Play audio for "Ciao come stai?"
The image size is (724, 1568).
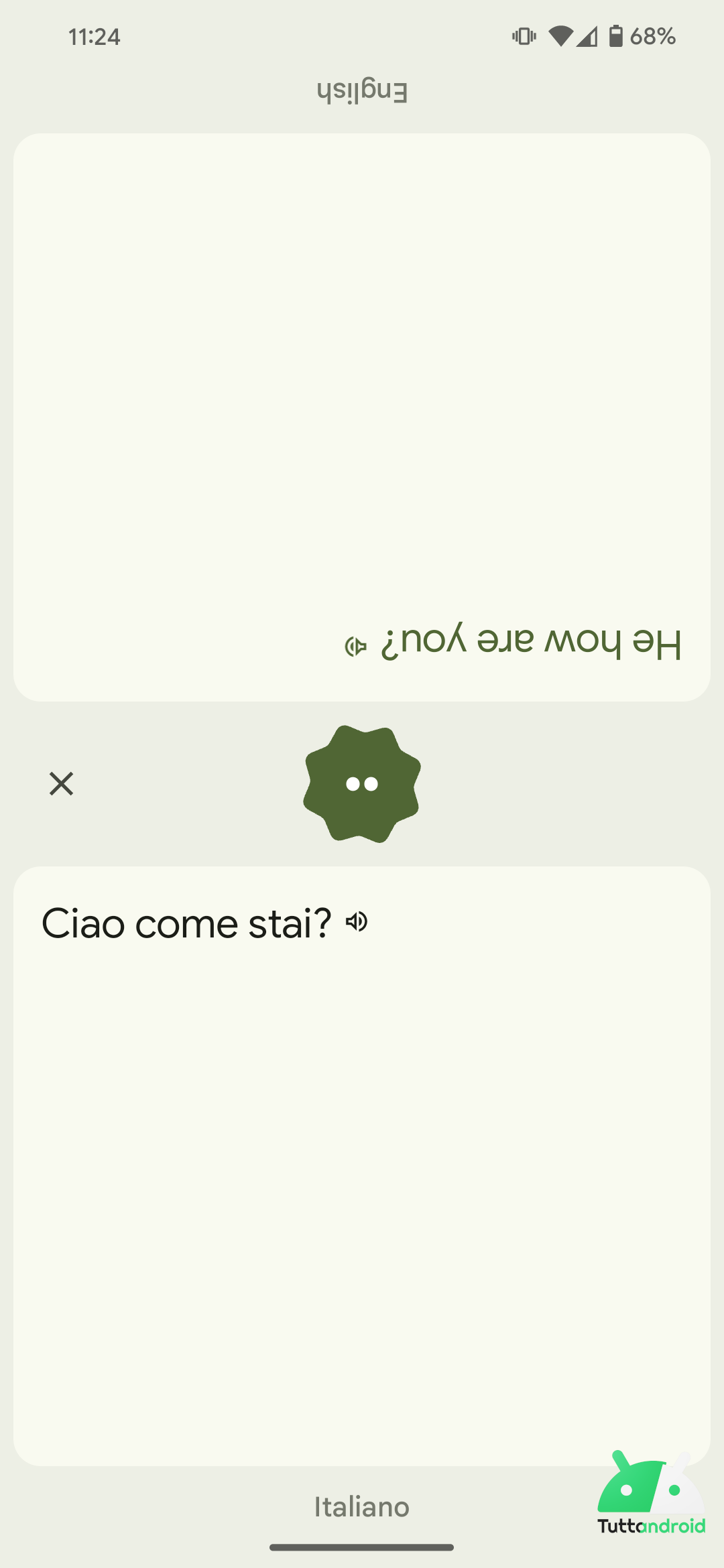(x=357, y=922)
